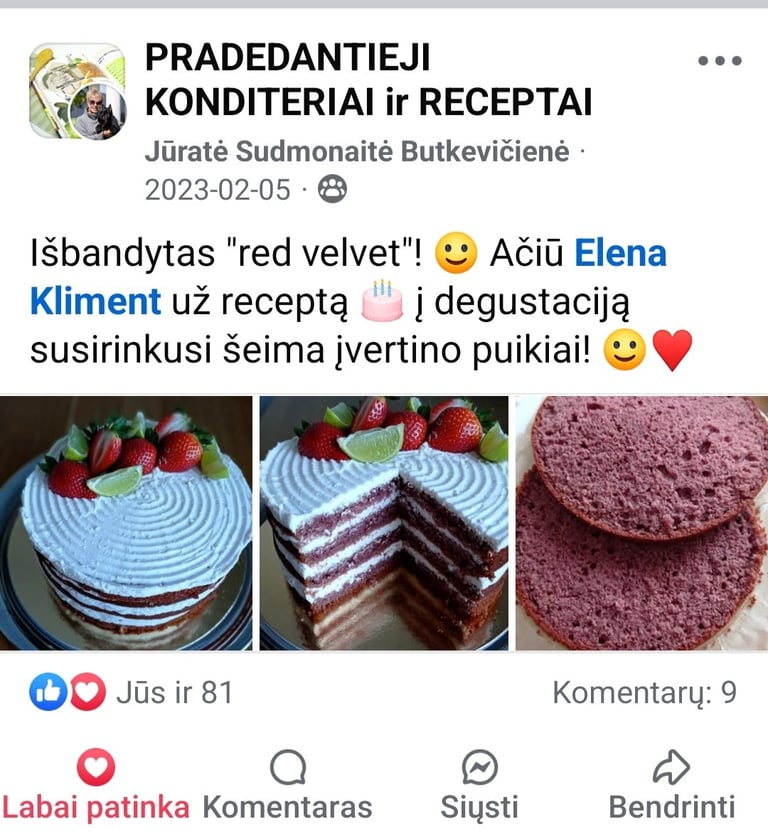Open the red sponge cake bases photo
Viewport: 768px width, 839px height.
641,523
